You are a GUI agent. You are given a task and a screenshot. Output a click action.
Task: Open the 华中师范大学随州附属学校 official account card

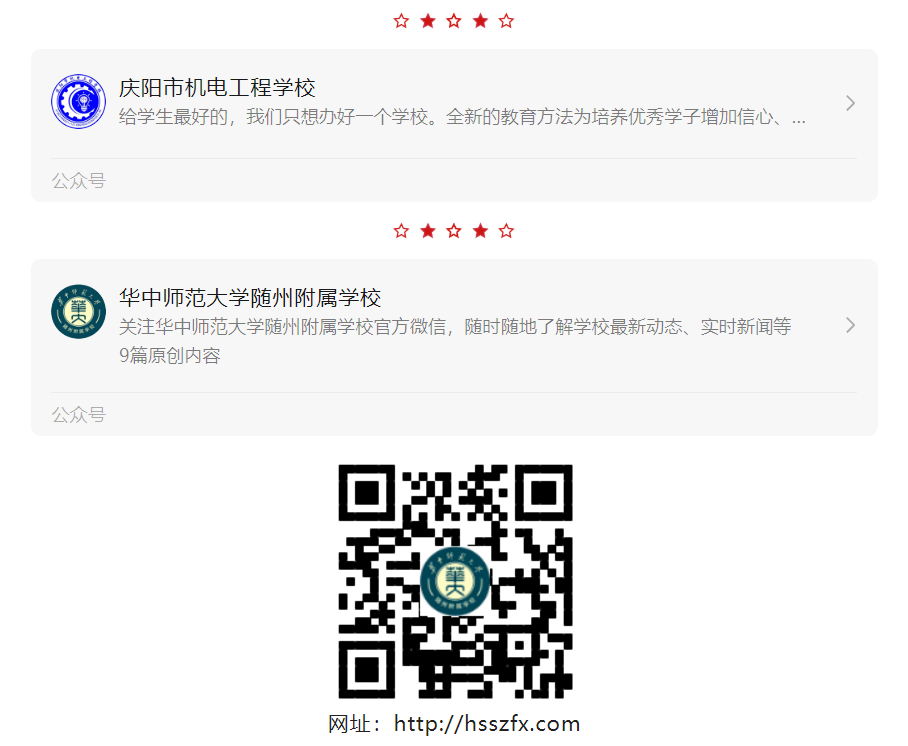[453, 325]
